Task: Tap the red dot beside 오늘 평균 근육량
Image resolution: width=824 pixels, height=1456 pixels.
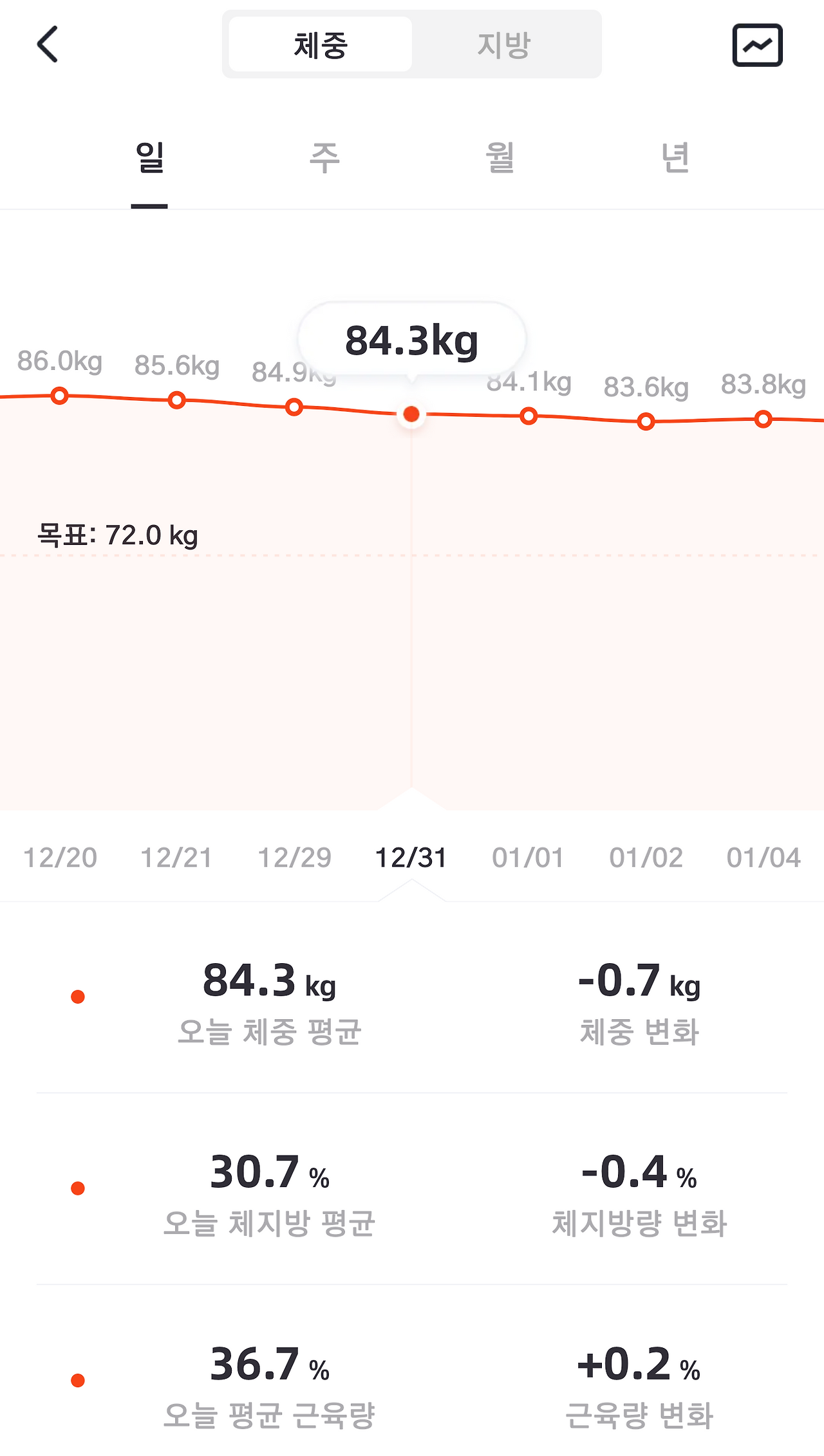Action: click(x=77, y=1378)
